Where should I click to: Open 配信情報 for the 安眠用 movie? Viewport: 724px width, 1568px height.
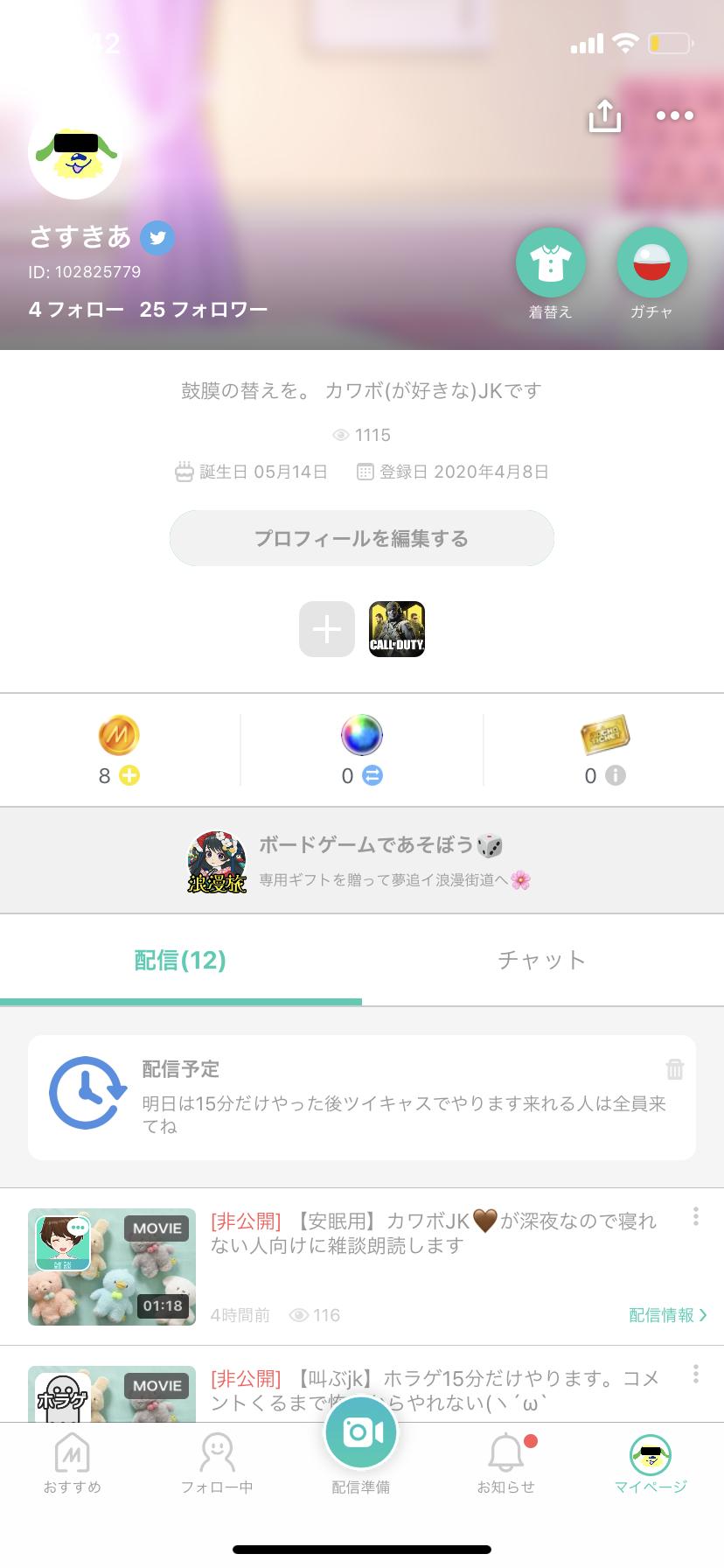click(x=667, y=1315)
